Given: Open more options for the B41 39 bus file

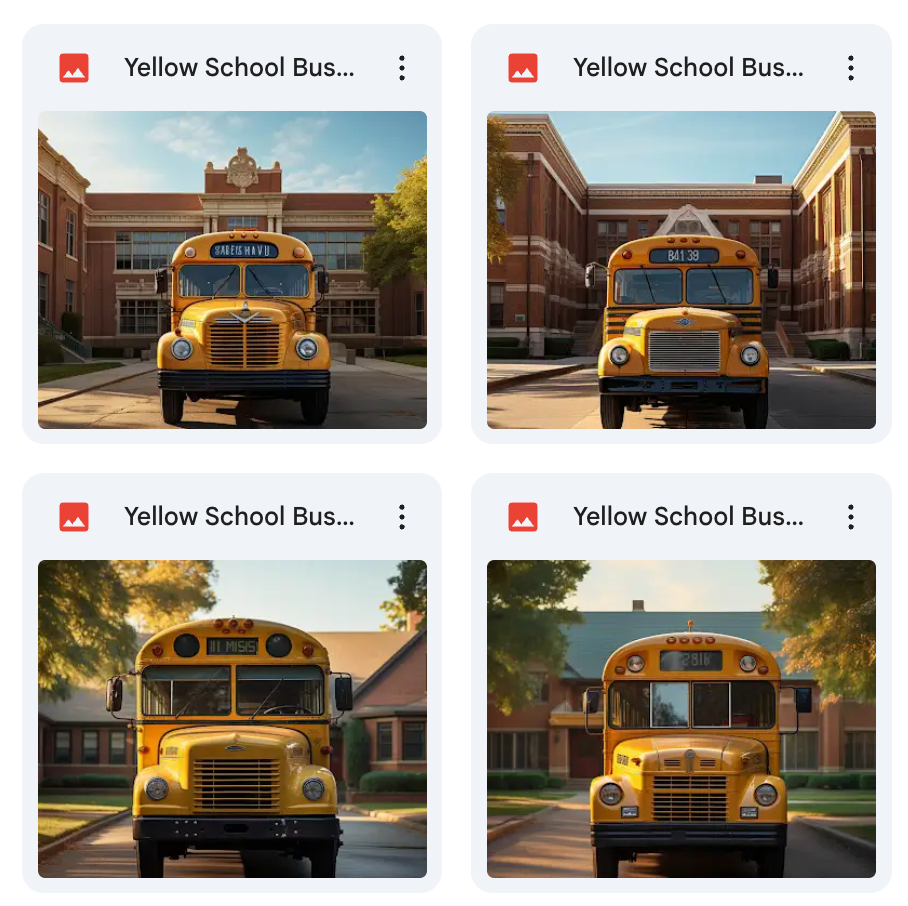Looking at the screenshot, I should 850,68.
